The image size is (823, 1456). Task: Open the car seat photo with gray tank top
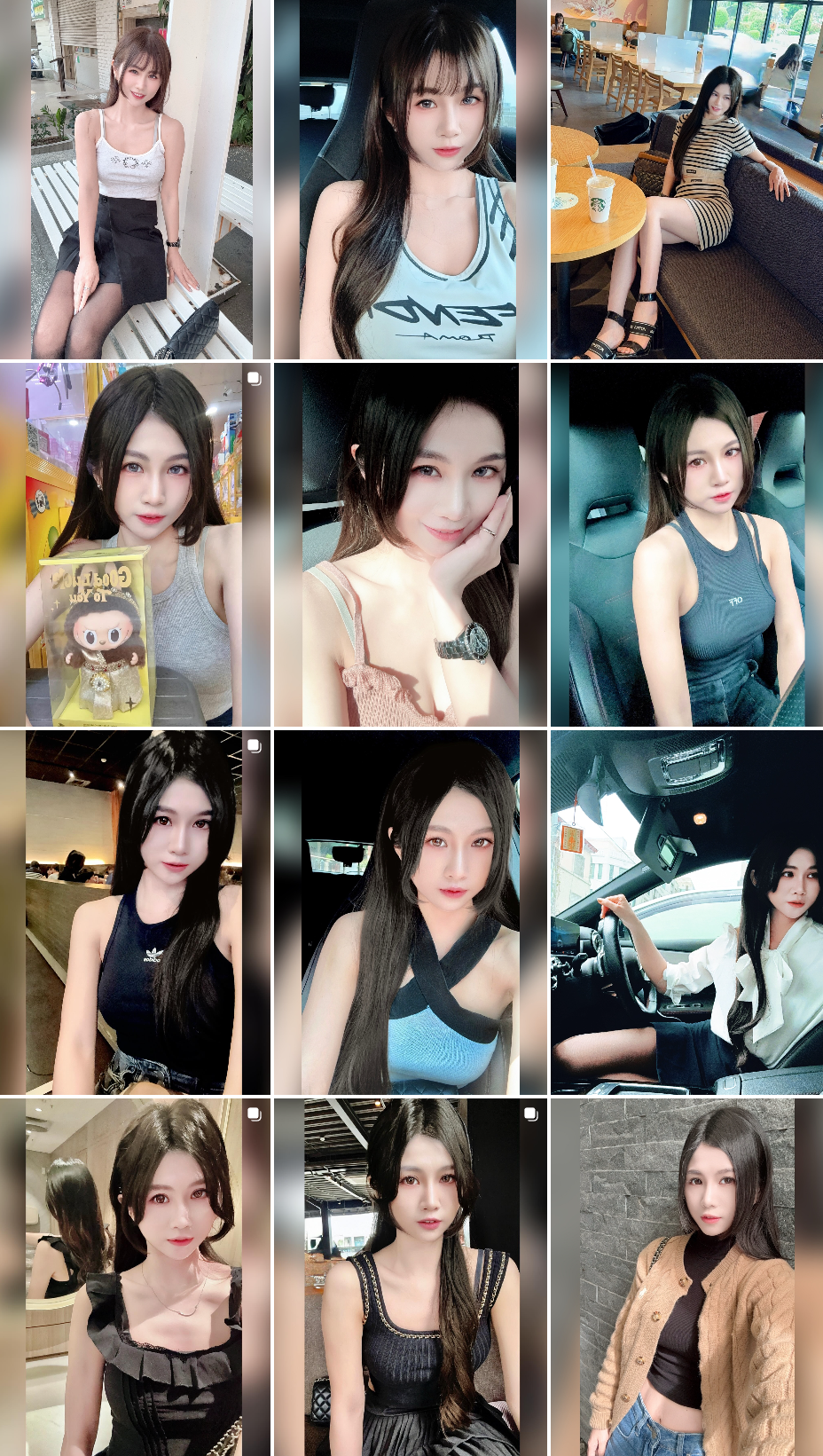pyautogui.click(x=686, y=545)
